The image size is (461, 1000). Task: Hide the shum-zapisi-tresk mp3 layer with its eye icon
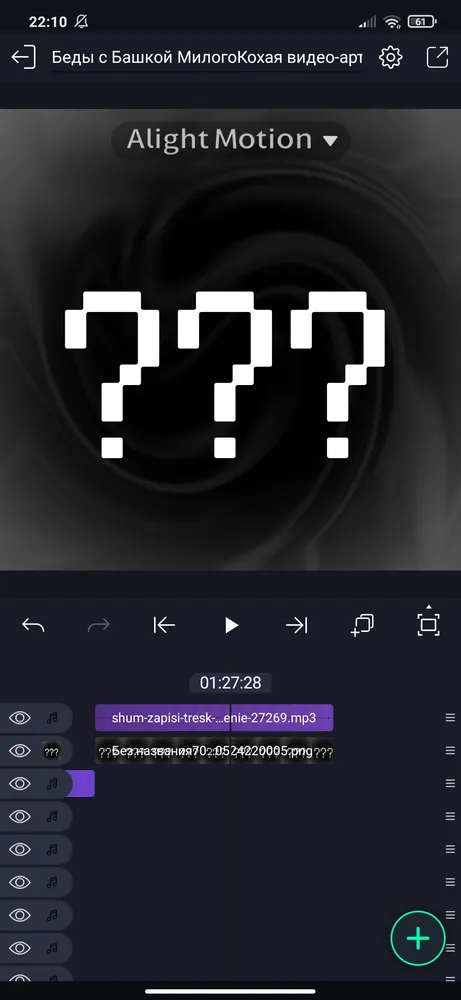tap(20, 717)
